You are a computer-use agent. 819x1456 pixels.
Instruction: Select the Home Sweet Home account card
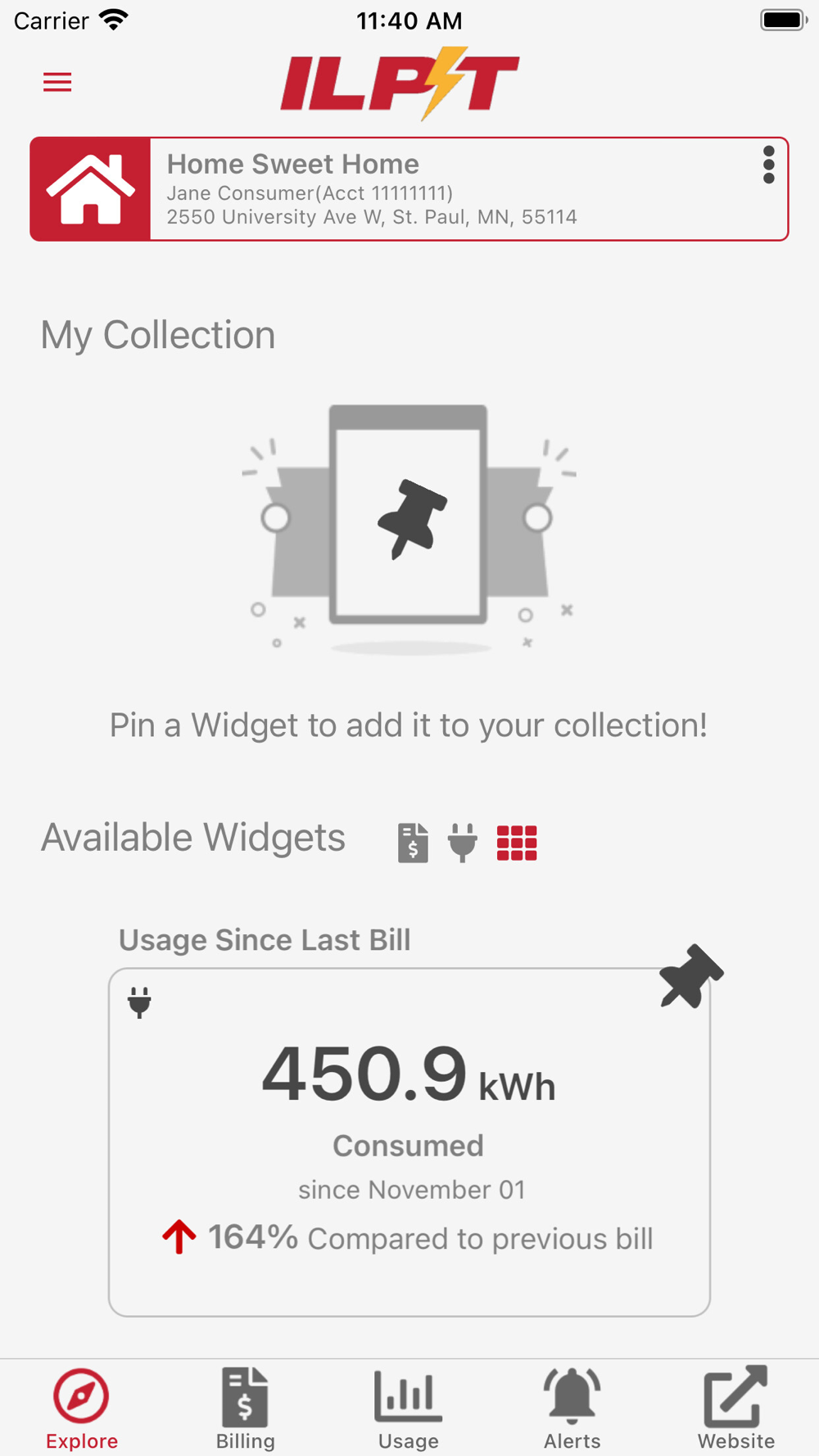tap(409, 189)
